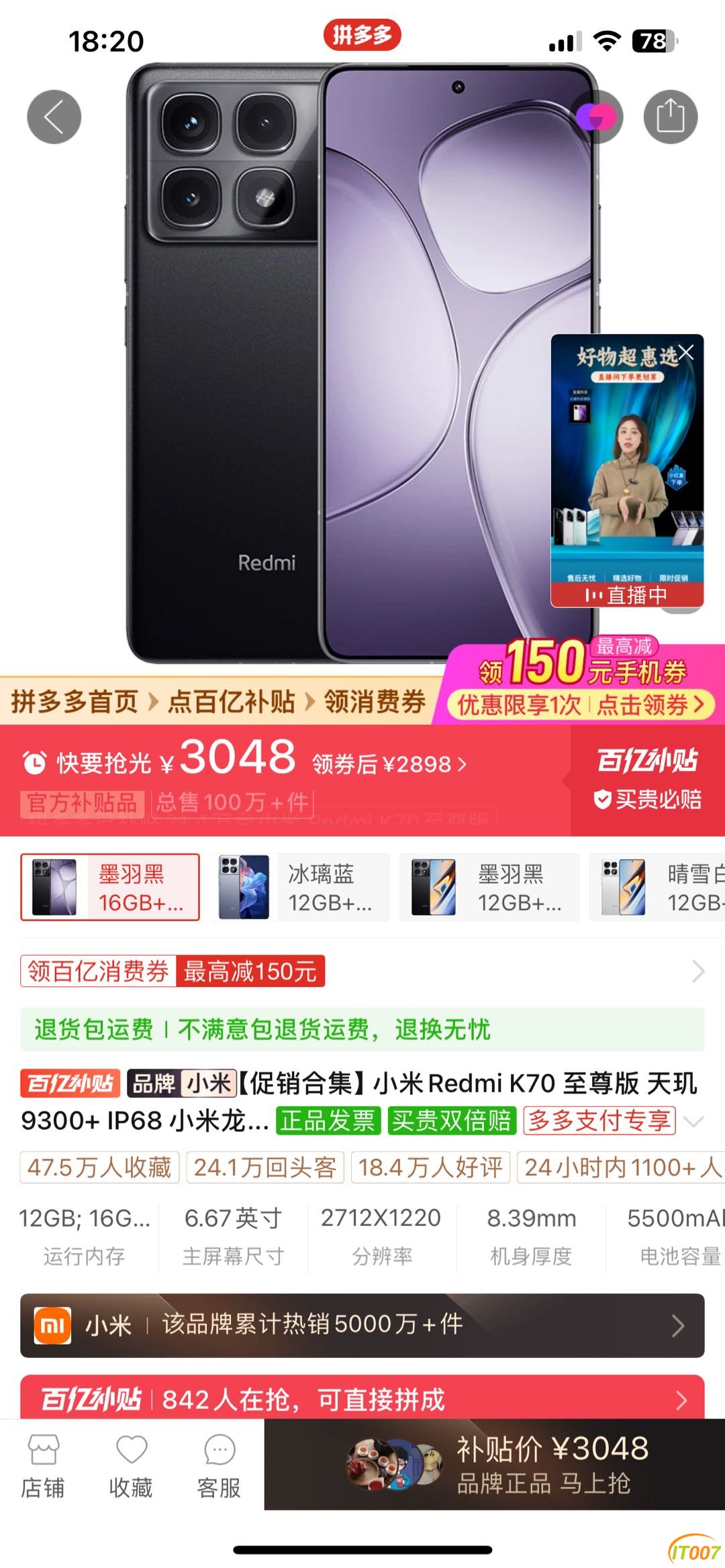Image resolution: width=725 pixels, height=1568 pixels.
Task: Close the floating live stream window
Action: (x=686, y=352)
